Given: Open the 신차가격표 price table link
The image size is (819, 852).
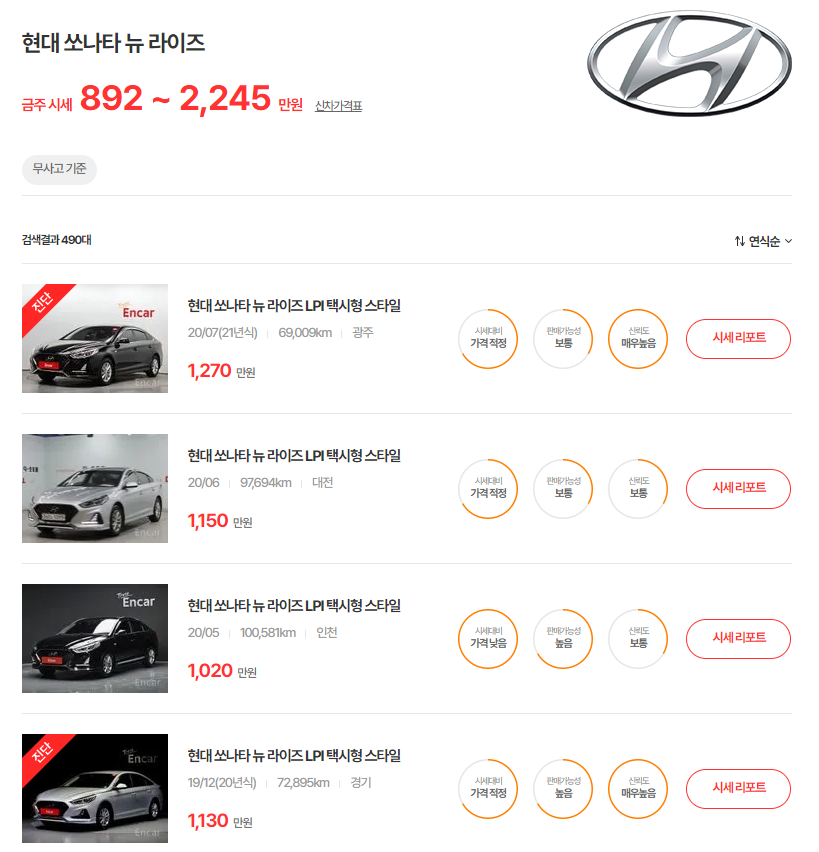Looking at the screenshot, I should coord(339,104).
